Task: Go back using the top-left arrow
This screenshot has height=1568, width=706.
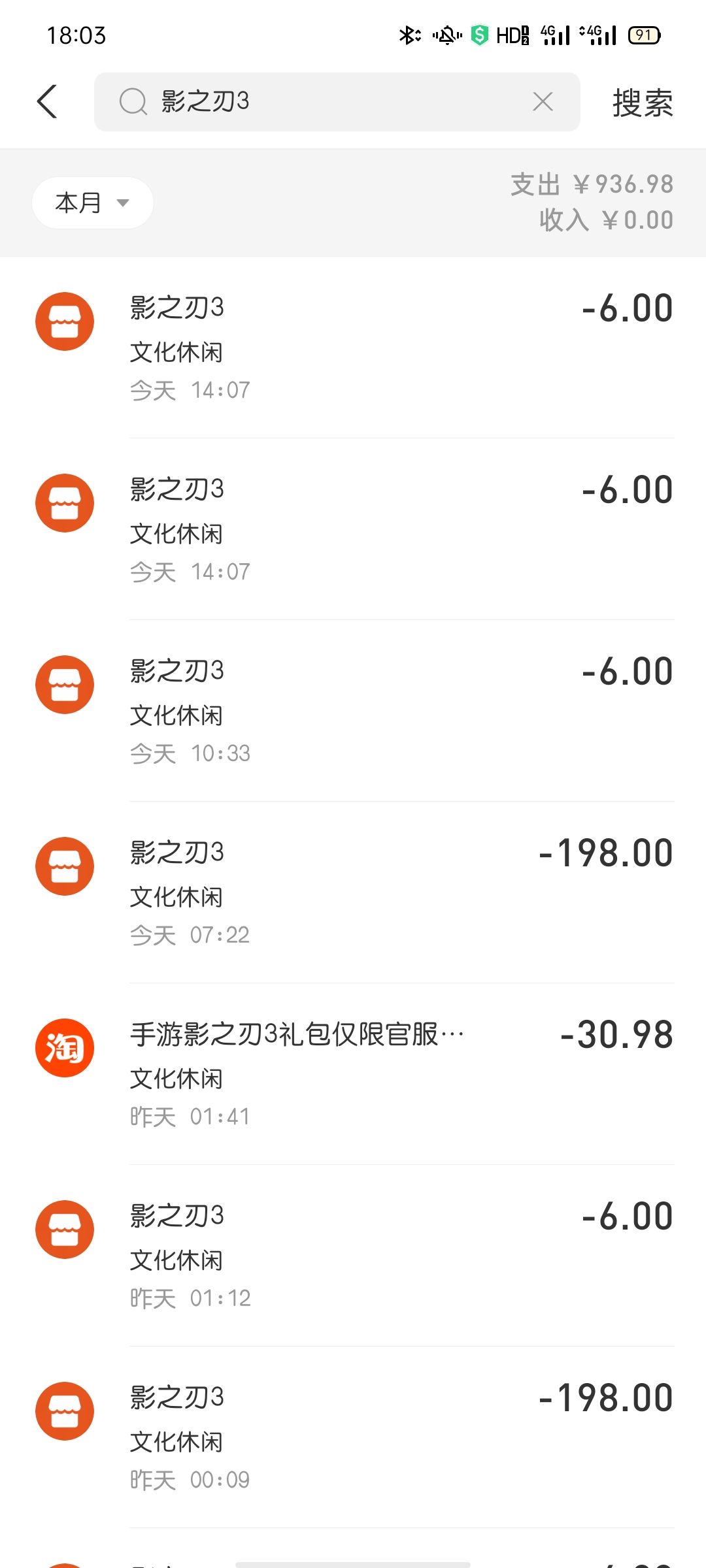Action: pyautogui.click(x=47, y=102)
